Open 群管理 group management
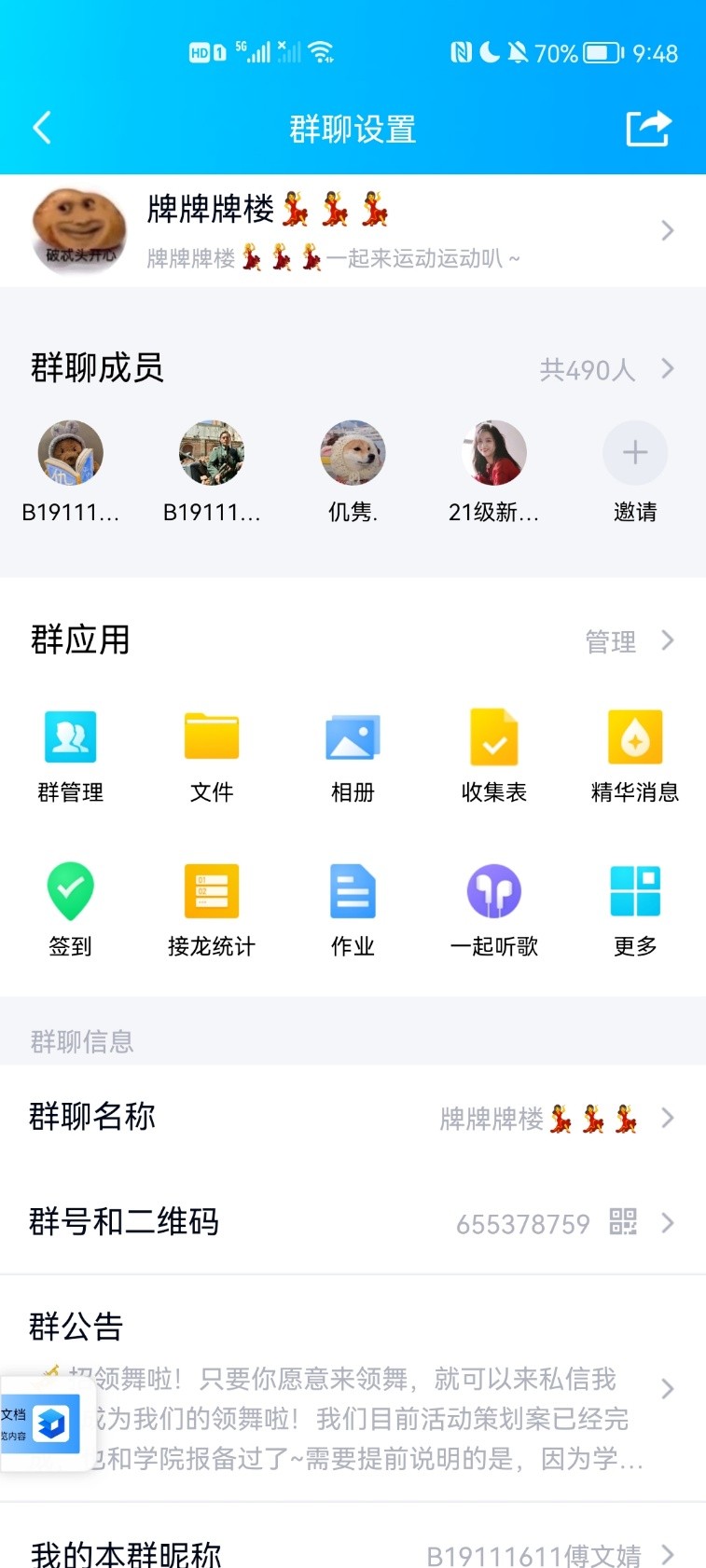The image size is (706, 1568). point(71,755)
